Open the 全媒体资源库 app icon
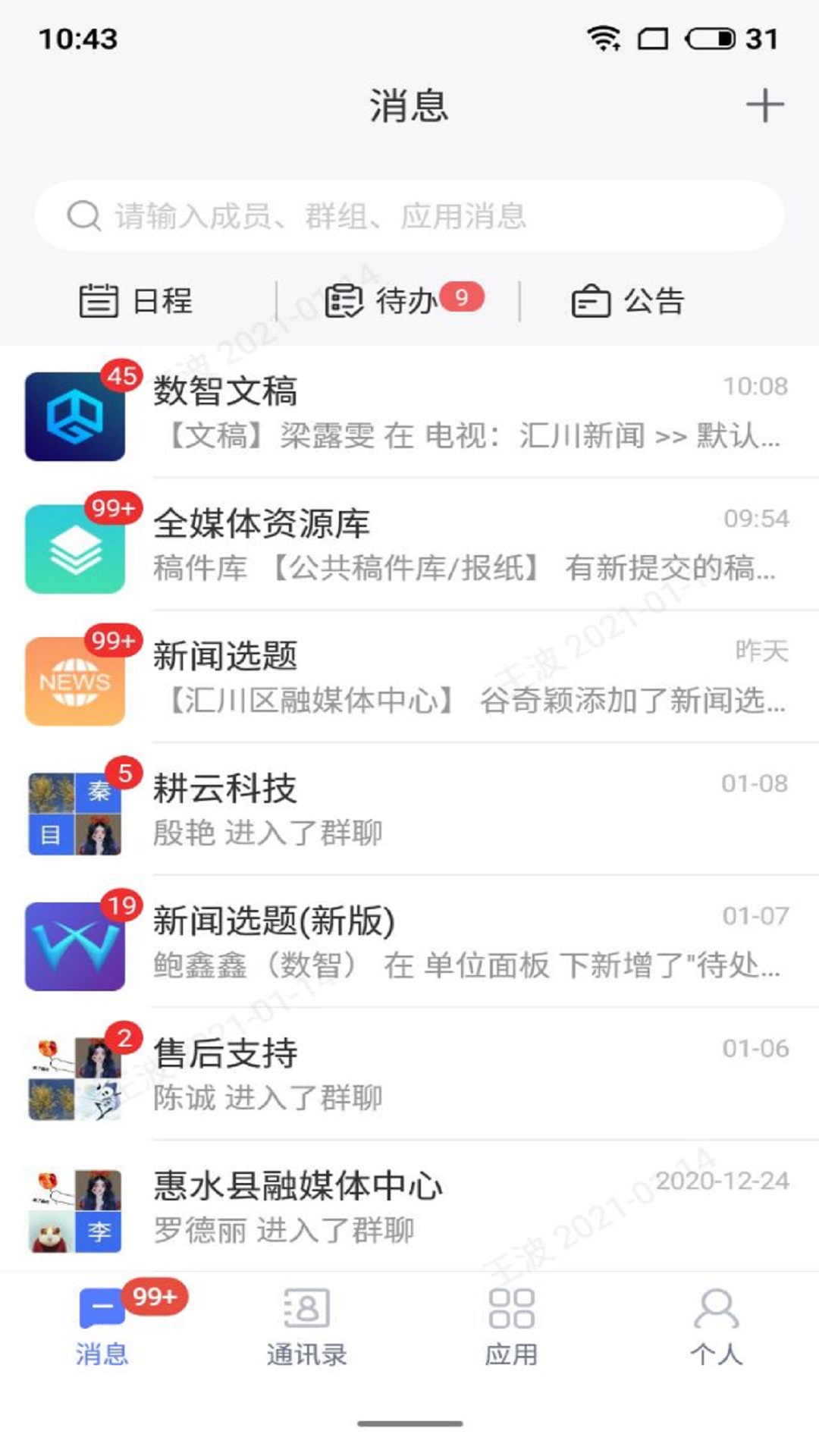 click(74, 546)
